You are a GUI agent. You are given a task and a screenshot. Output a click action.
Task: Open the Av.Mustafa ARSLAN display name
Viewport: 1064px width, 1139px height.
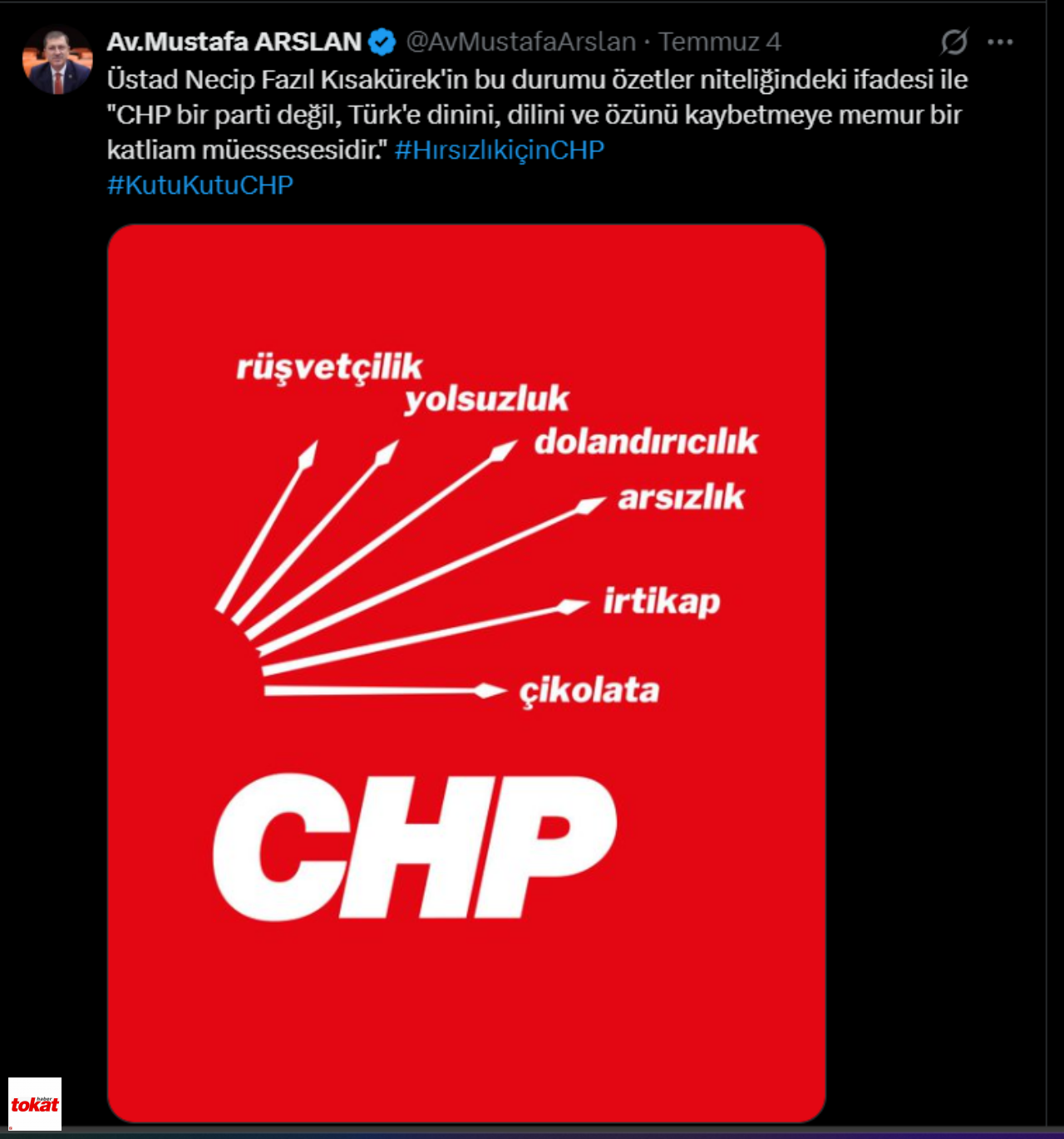(234, 42)
